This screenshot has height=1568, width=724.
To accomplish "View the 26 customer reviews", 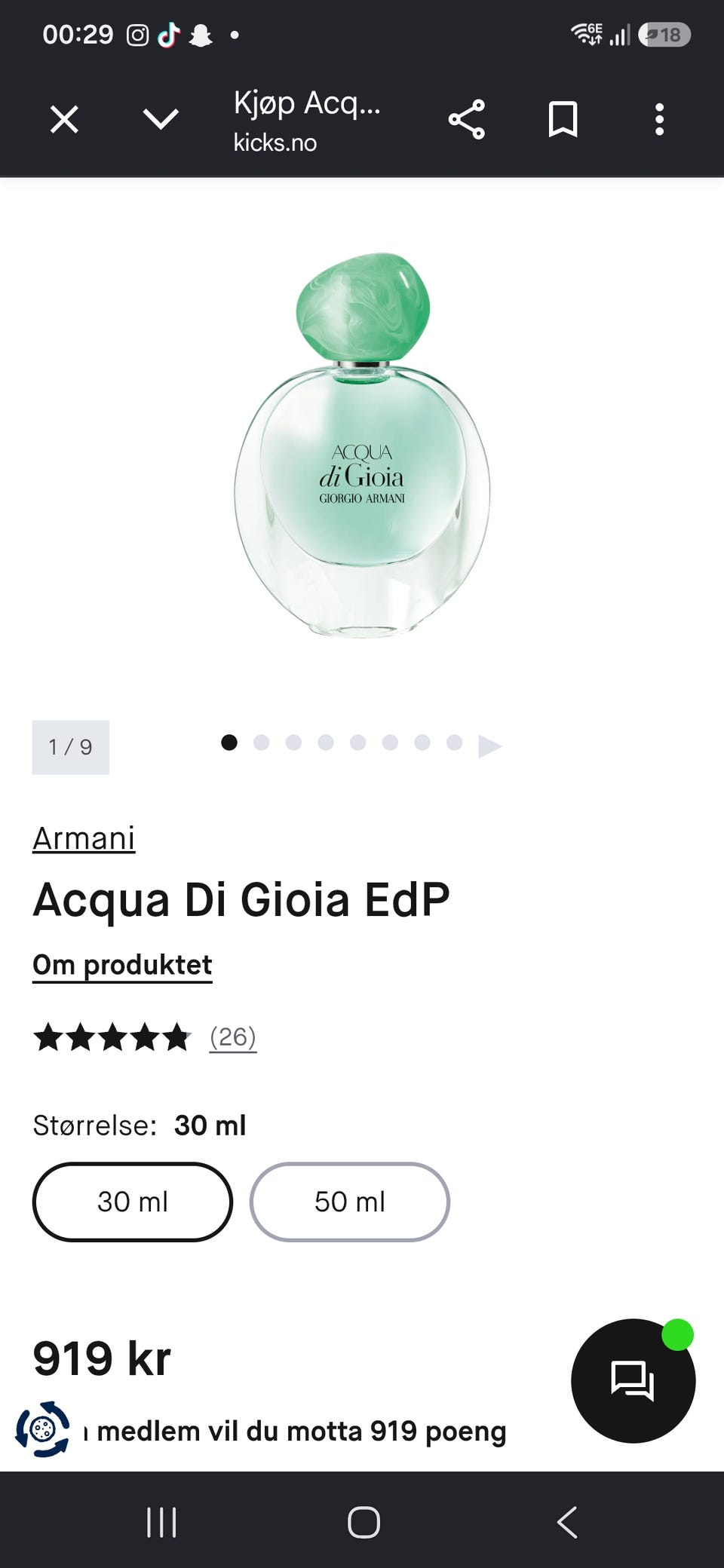I will (233, 1037).
